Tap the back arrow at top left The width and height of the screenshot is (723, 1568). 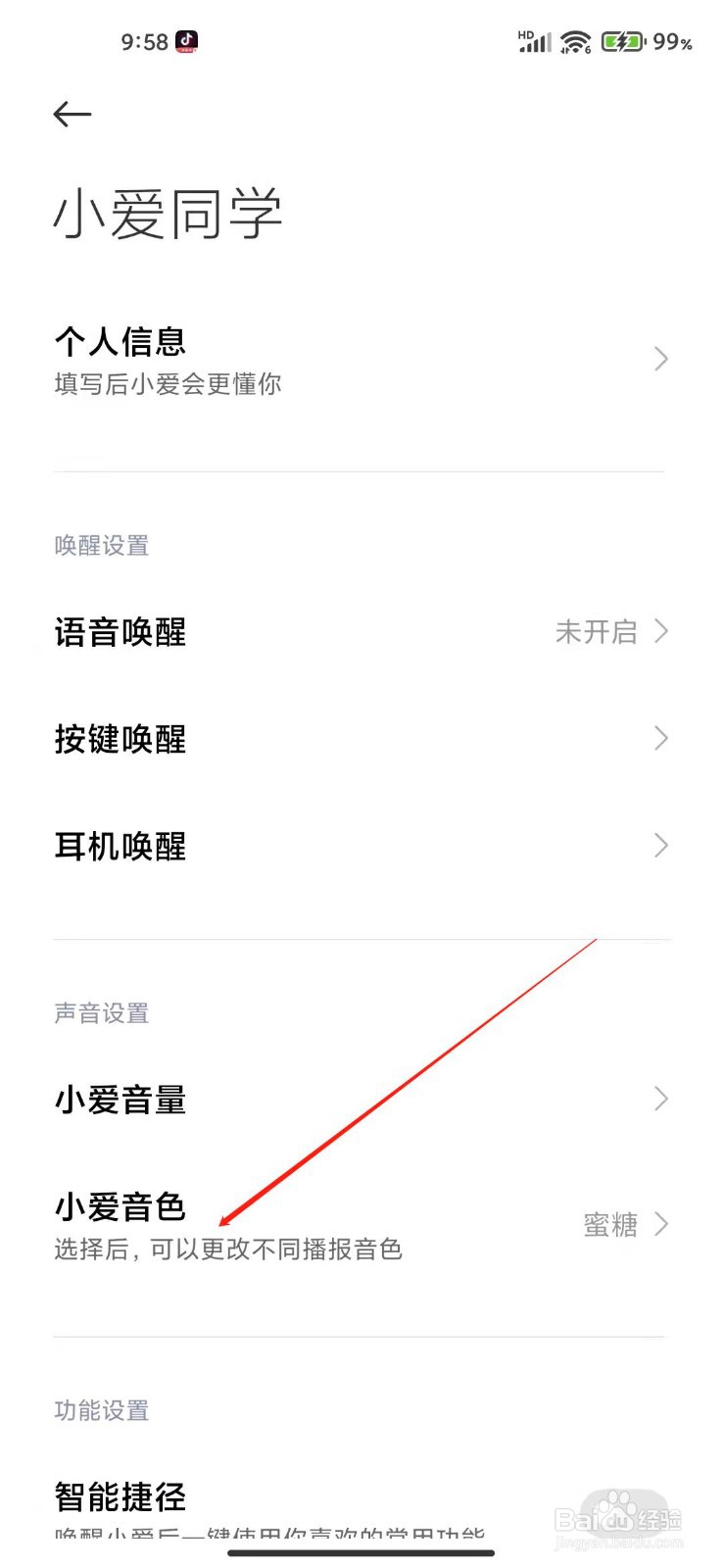tap(72, 115)
